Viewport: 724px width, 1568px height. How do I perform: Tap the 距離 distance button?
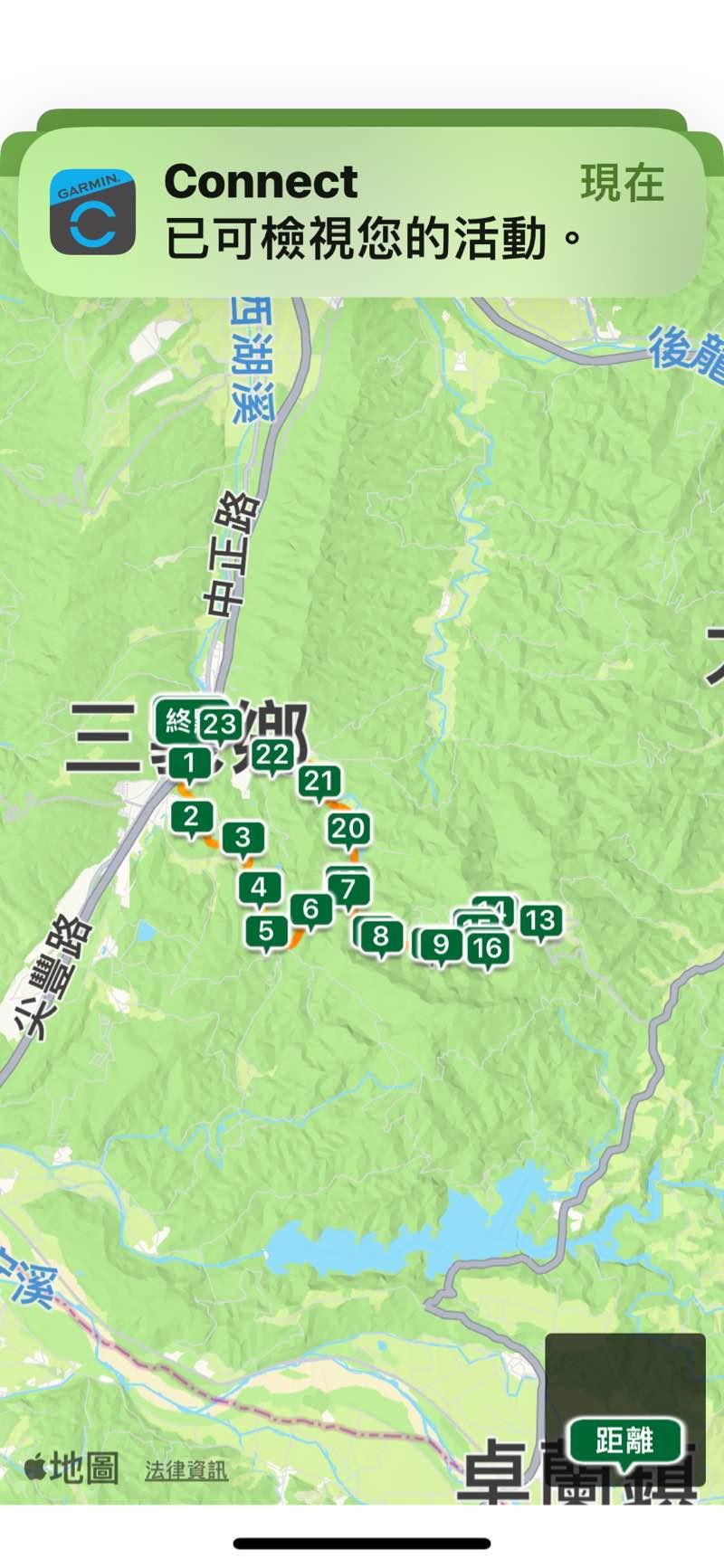(624, 1440)
